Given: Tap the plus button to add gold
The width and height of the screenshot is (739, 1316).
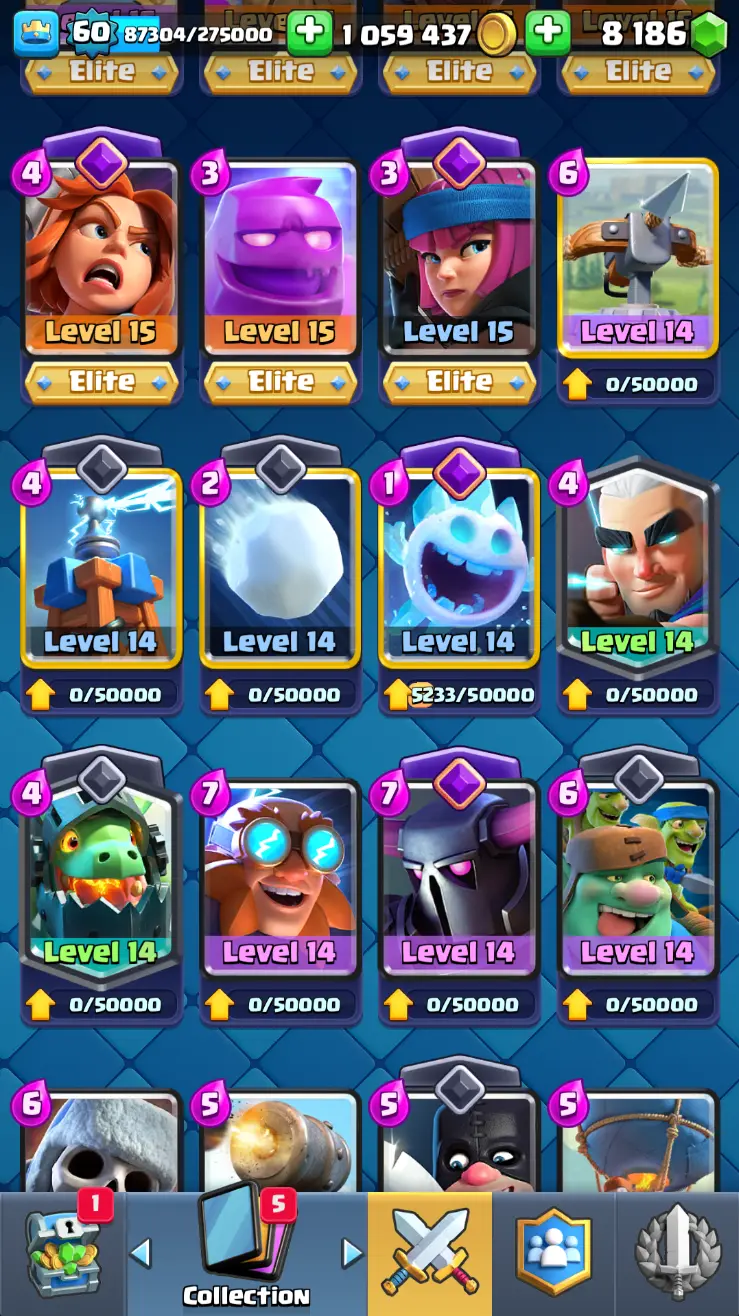Looking at the screenshot, I should pyautogui.click(x=309, y=34).
